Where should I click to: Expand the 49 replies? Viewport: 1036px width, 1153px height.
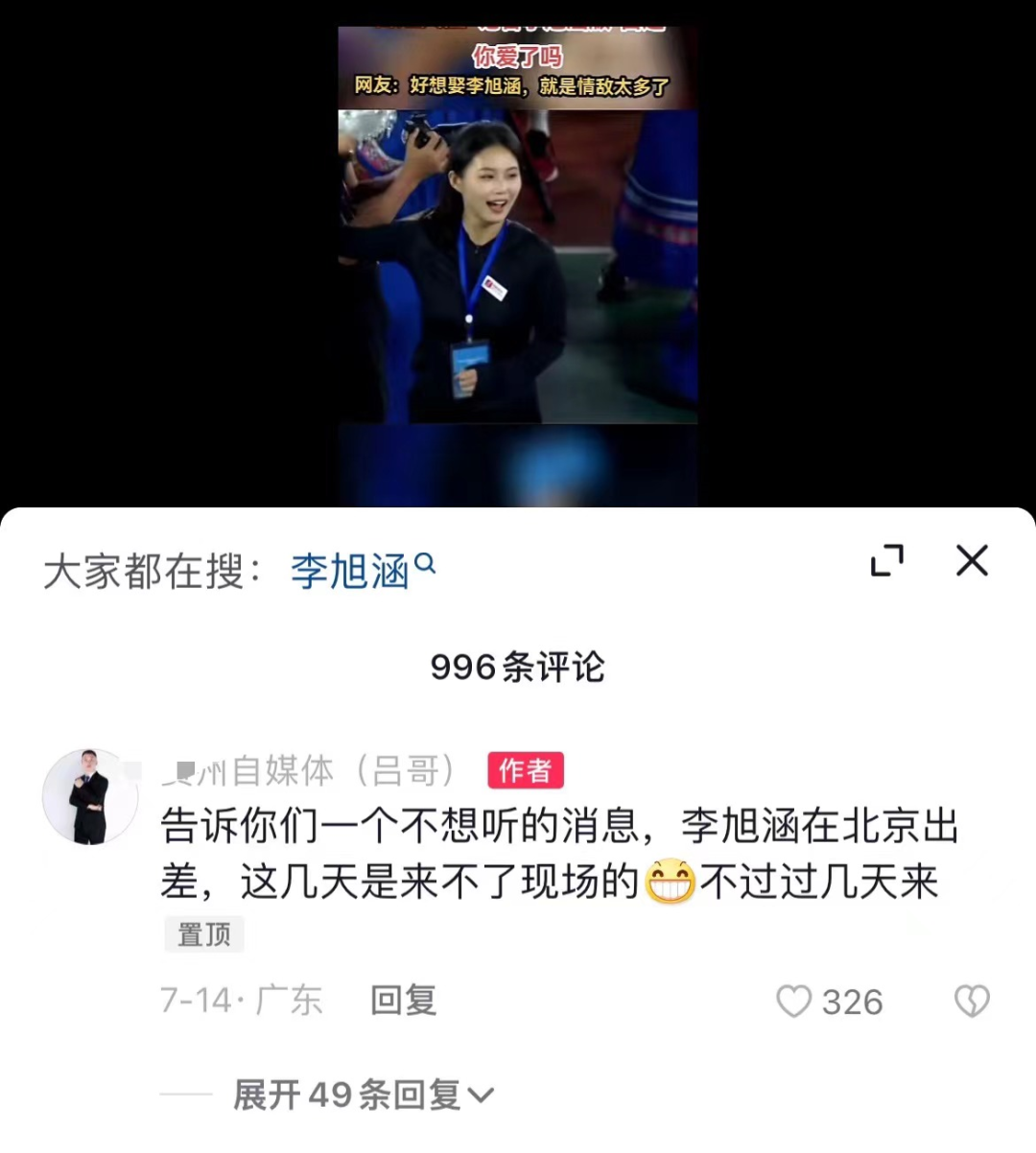click(x=363, y=1094)
